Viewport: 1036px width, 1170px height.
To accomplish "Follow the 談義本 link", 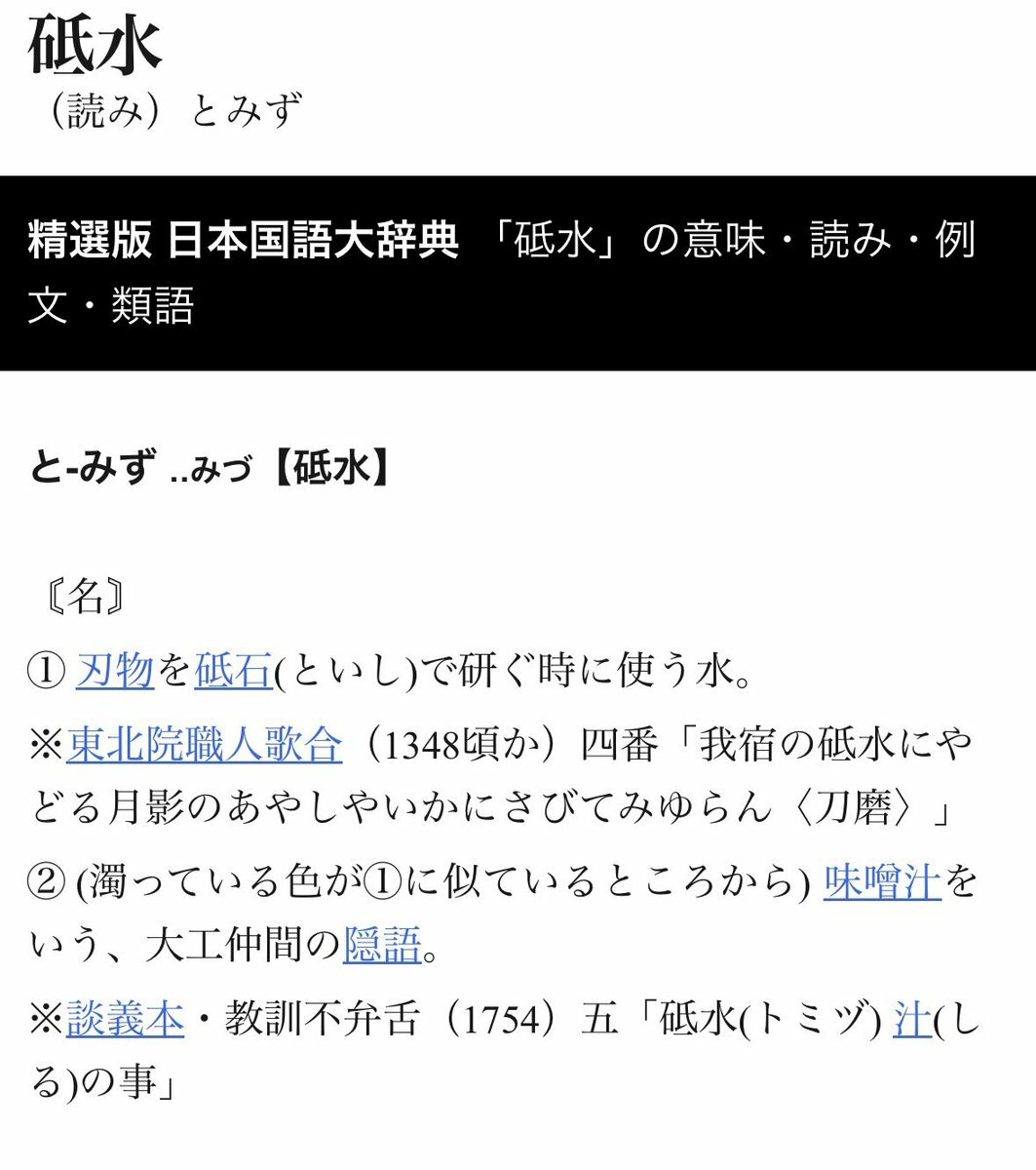I will [125, 1019].
